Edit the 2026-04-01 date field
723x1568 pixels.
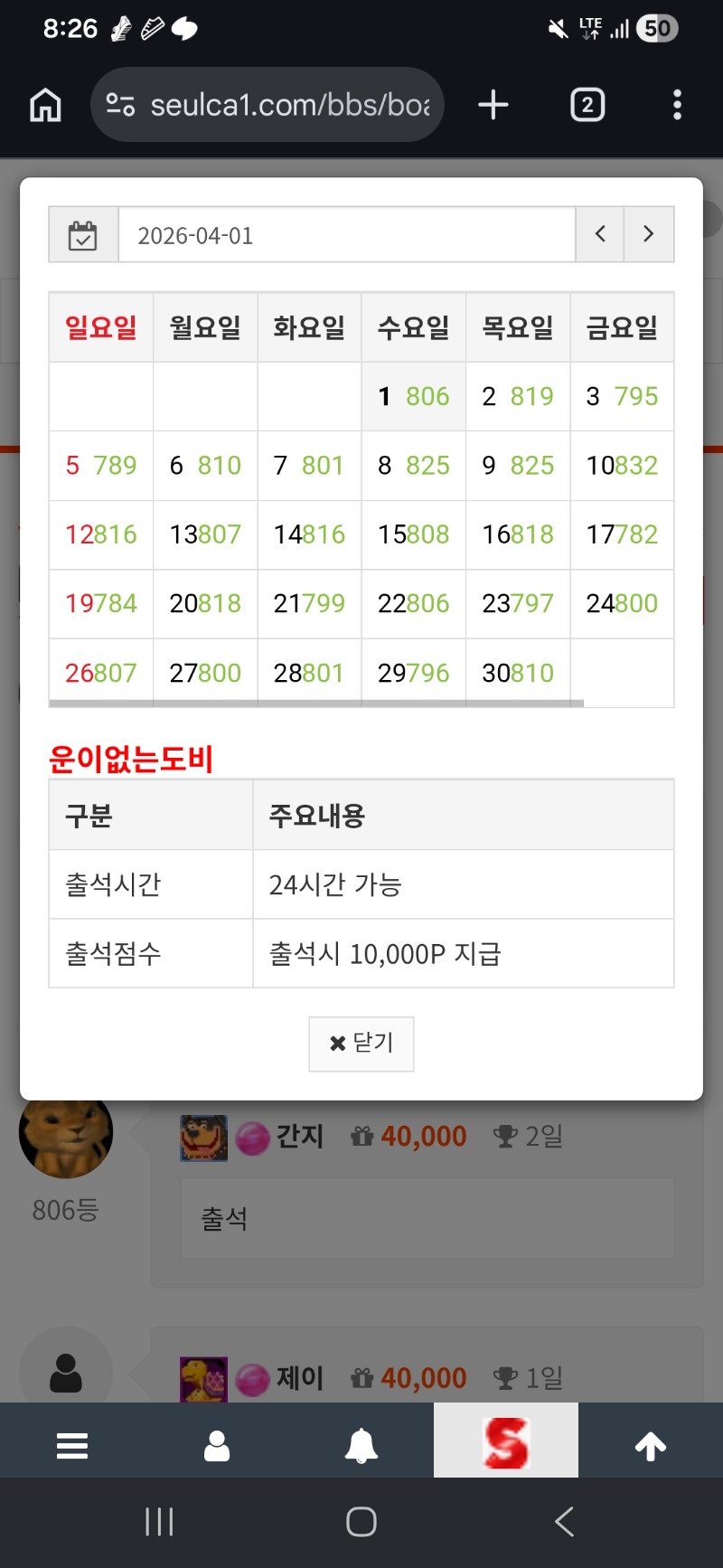[347, 235]
